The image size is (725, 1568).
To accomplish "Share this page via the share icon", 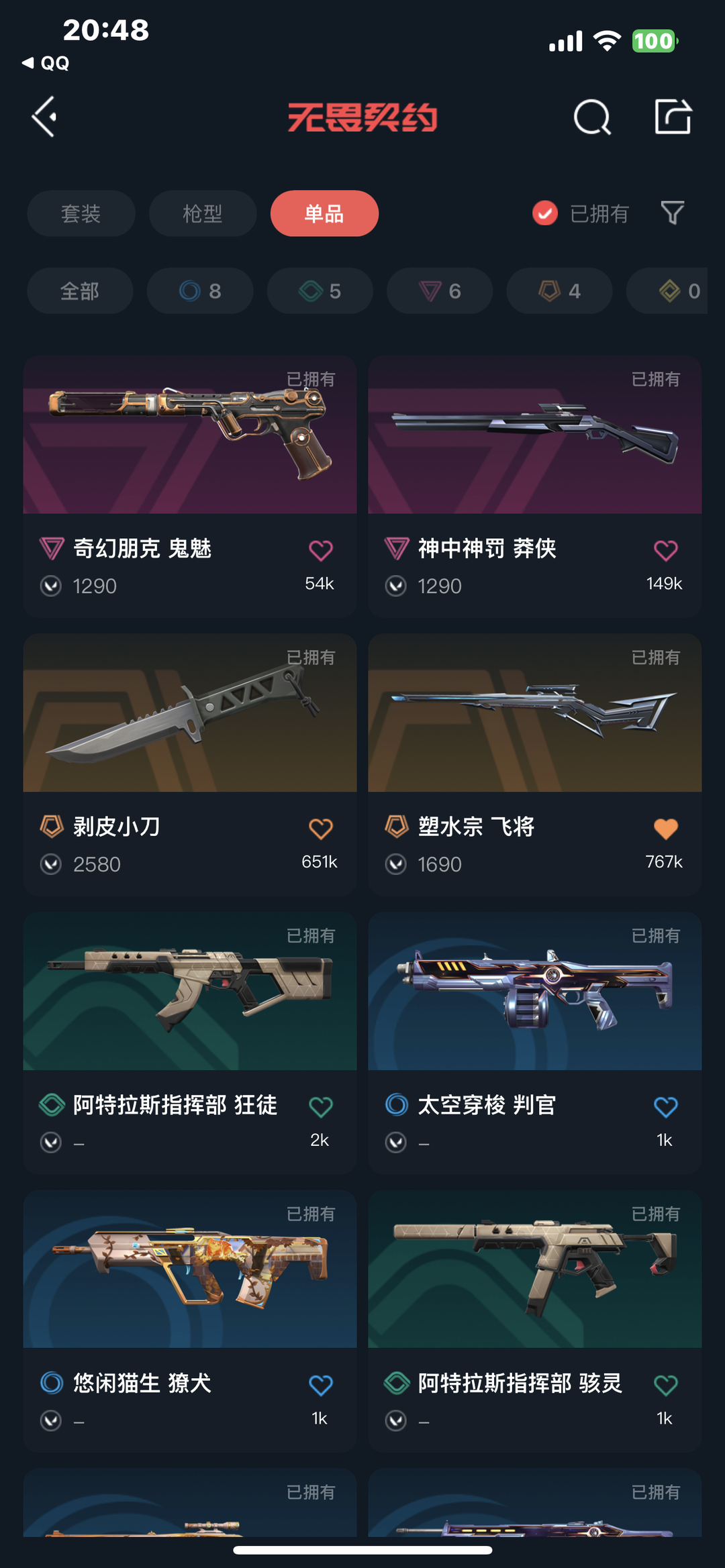I will [673, 117].
